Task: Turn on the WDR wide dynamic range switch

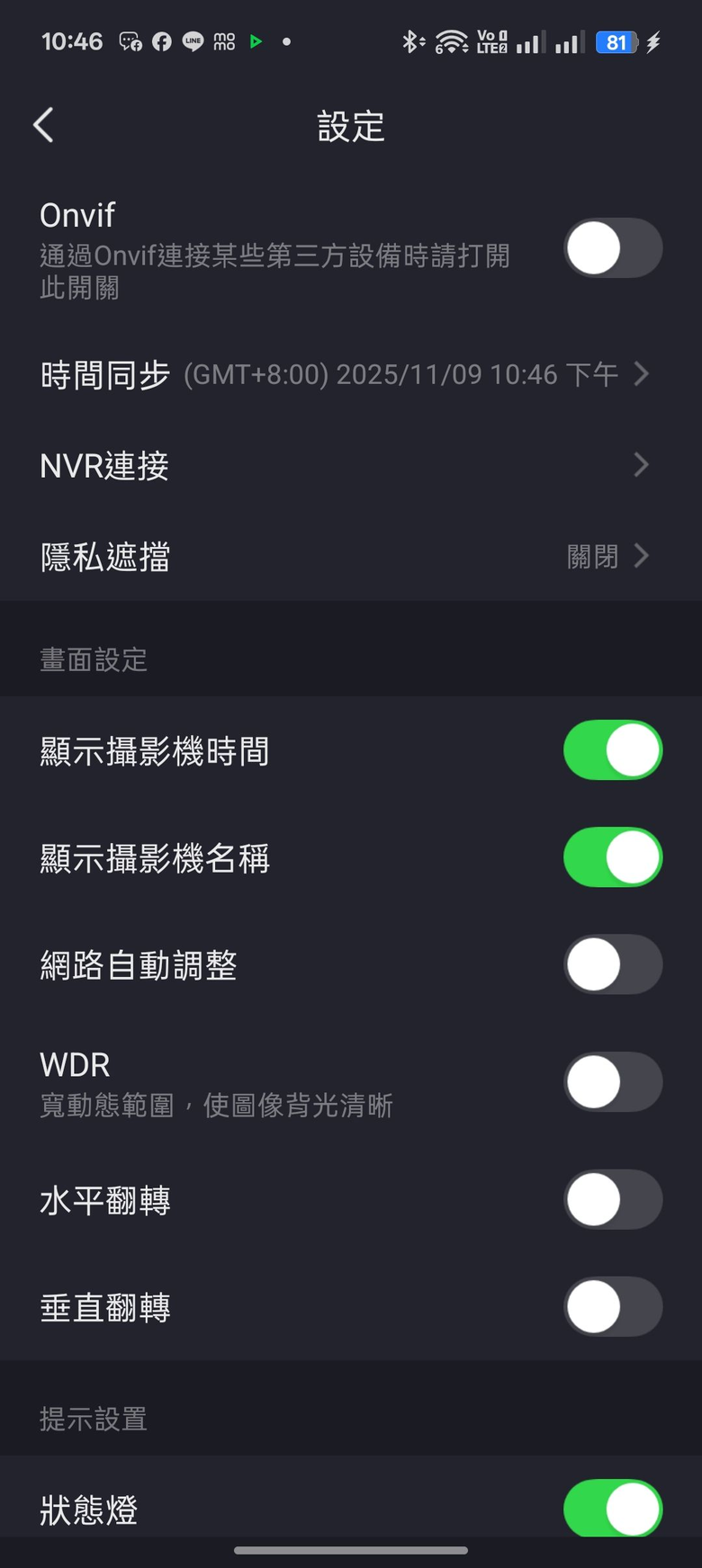Action: tap(613, 1081)
